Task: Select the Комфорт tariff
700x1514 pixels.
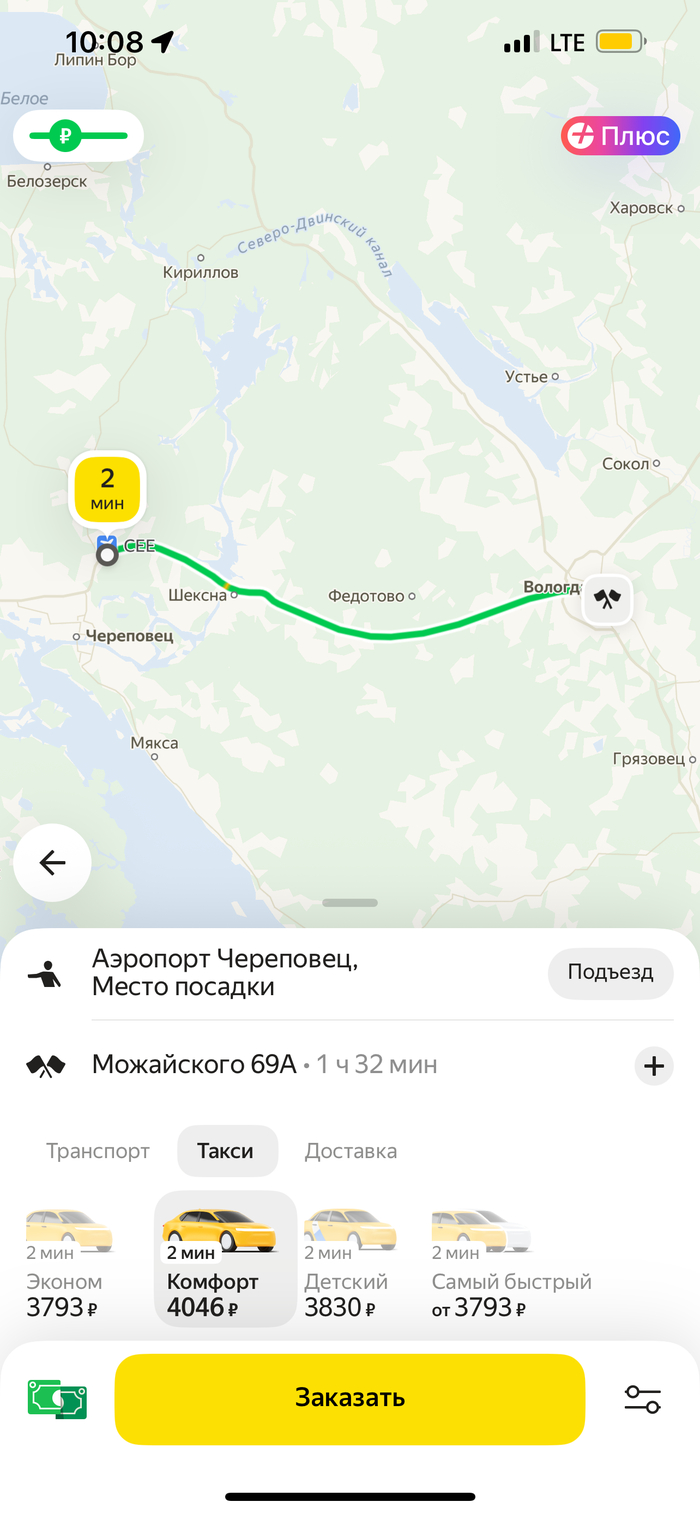Action: coord(225,1260)
